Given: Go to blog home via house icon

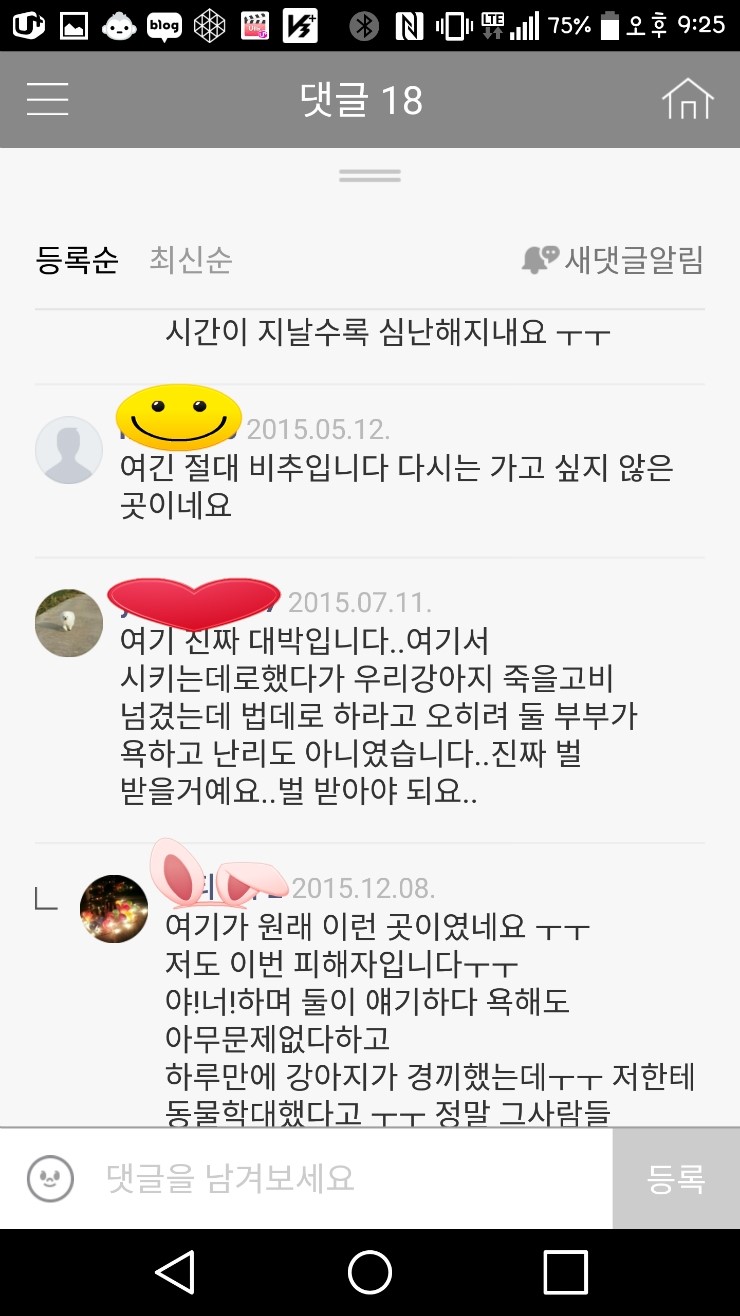Looking at the screenshot, I should (687, 99).
